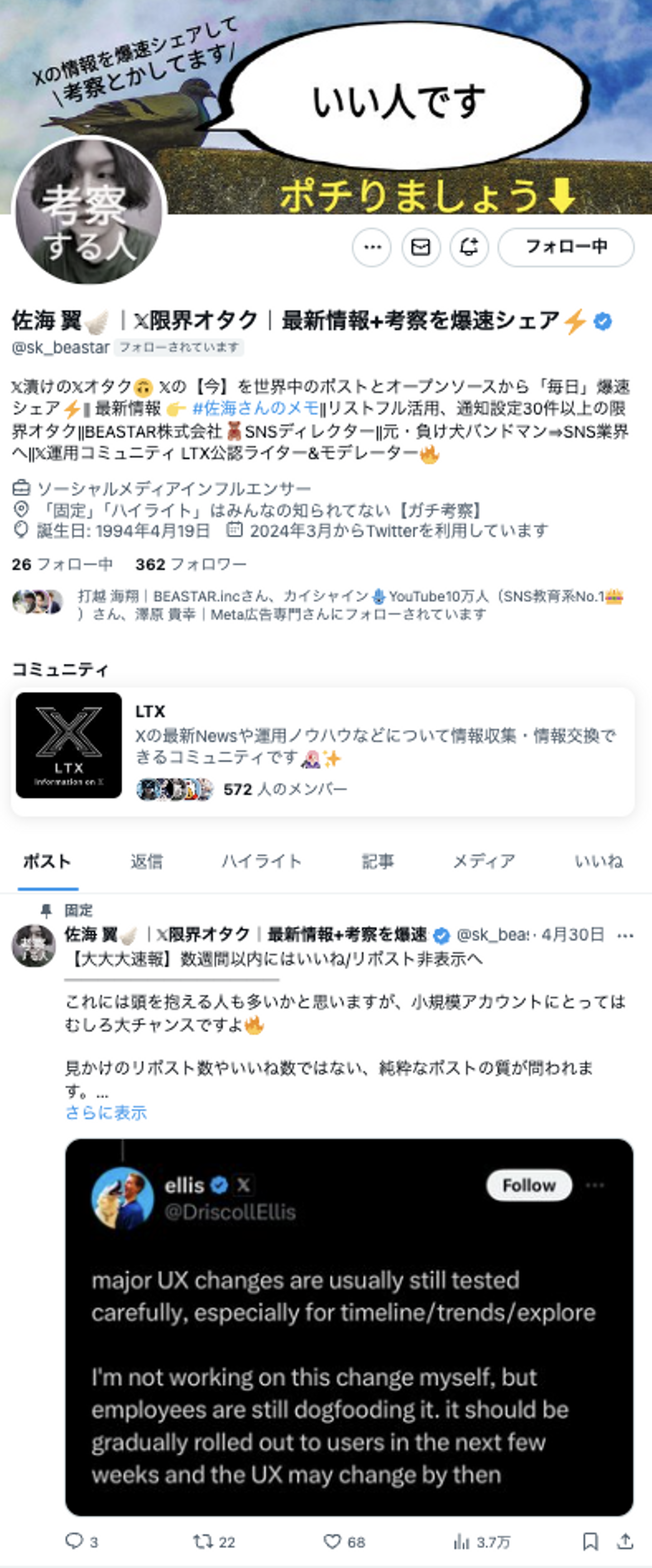652x1568 pixels.
Task: Bookmark the pinned post
Action: pyautogui.click(x=590, y=1541)
